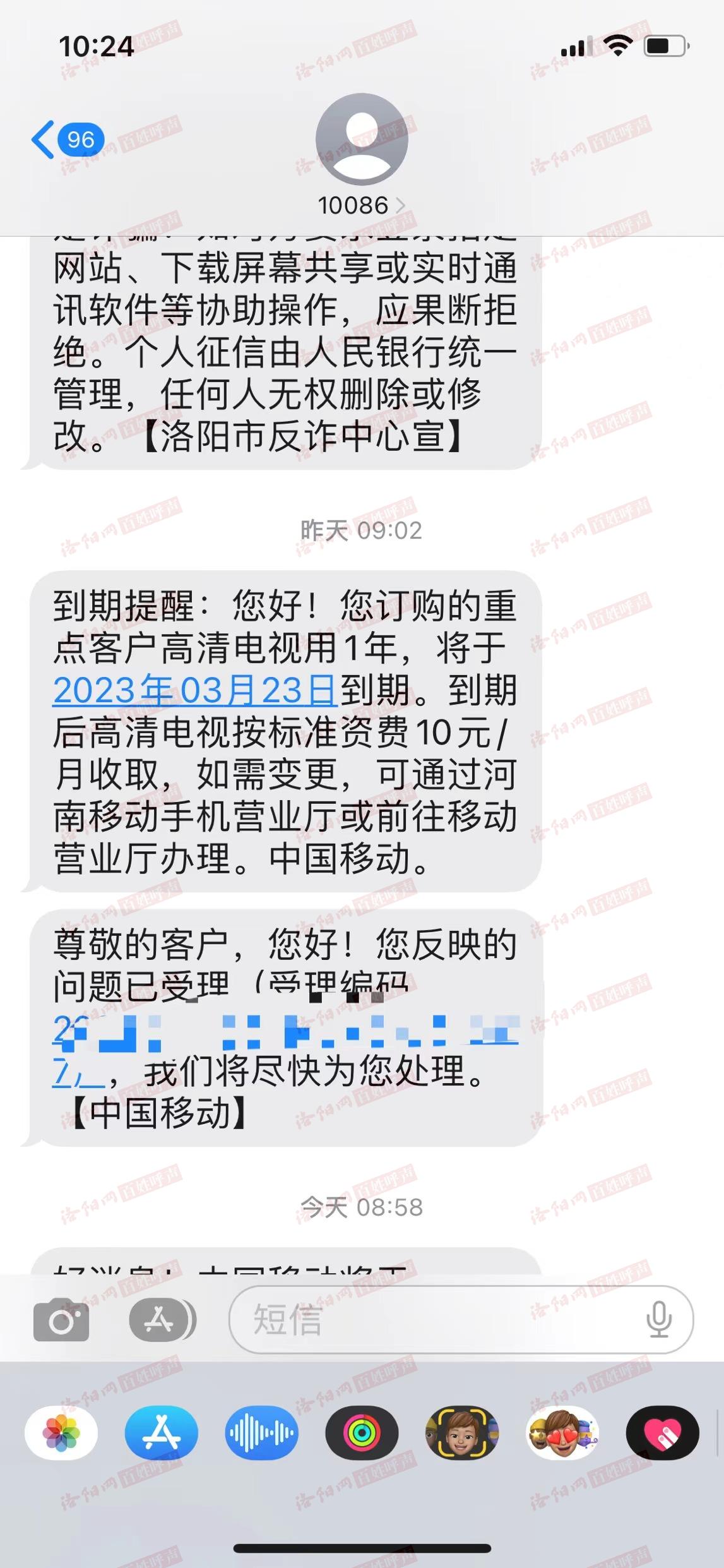The image size is (724, 1568).
Task: Open Digital Touch heart app
Action: [662, 1433]
